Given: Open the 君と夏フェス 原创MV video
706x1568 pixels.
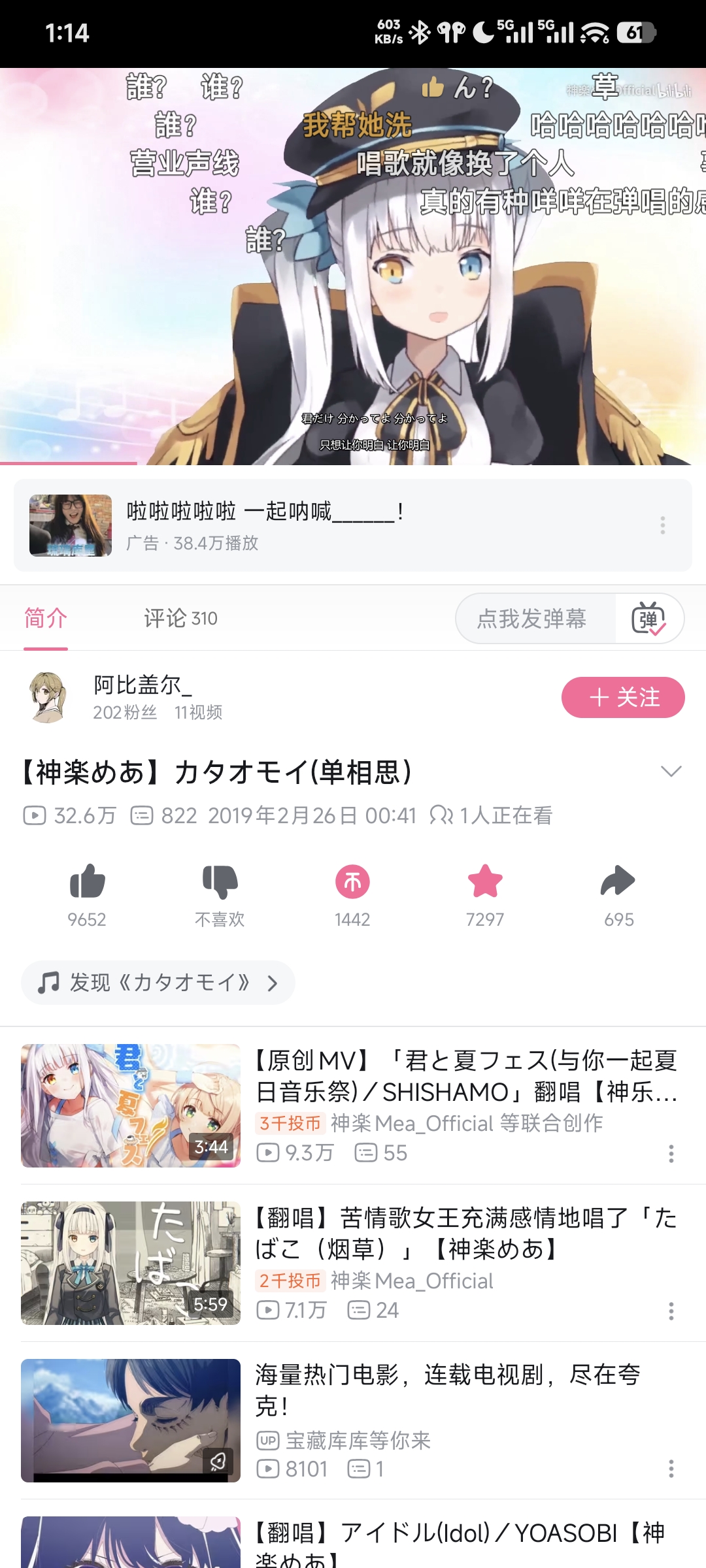Looking at the screenshot, I should coord(353,1105).
